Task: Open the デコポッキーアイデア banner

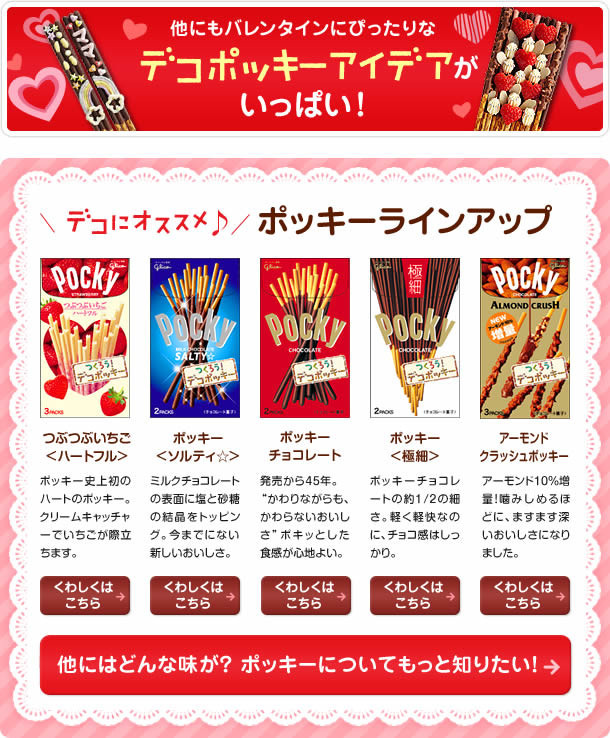Action: click(304, 68)
